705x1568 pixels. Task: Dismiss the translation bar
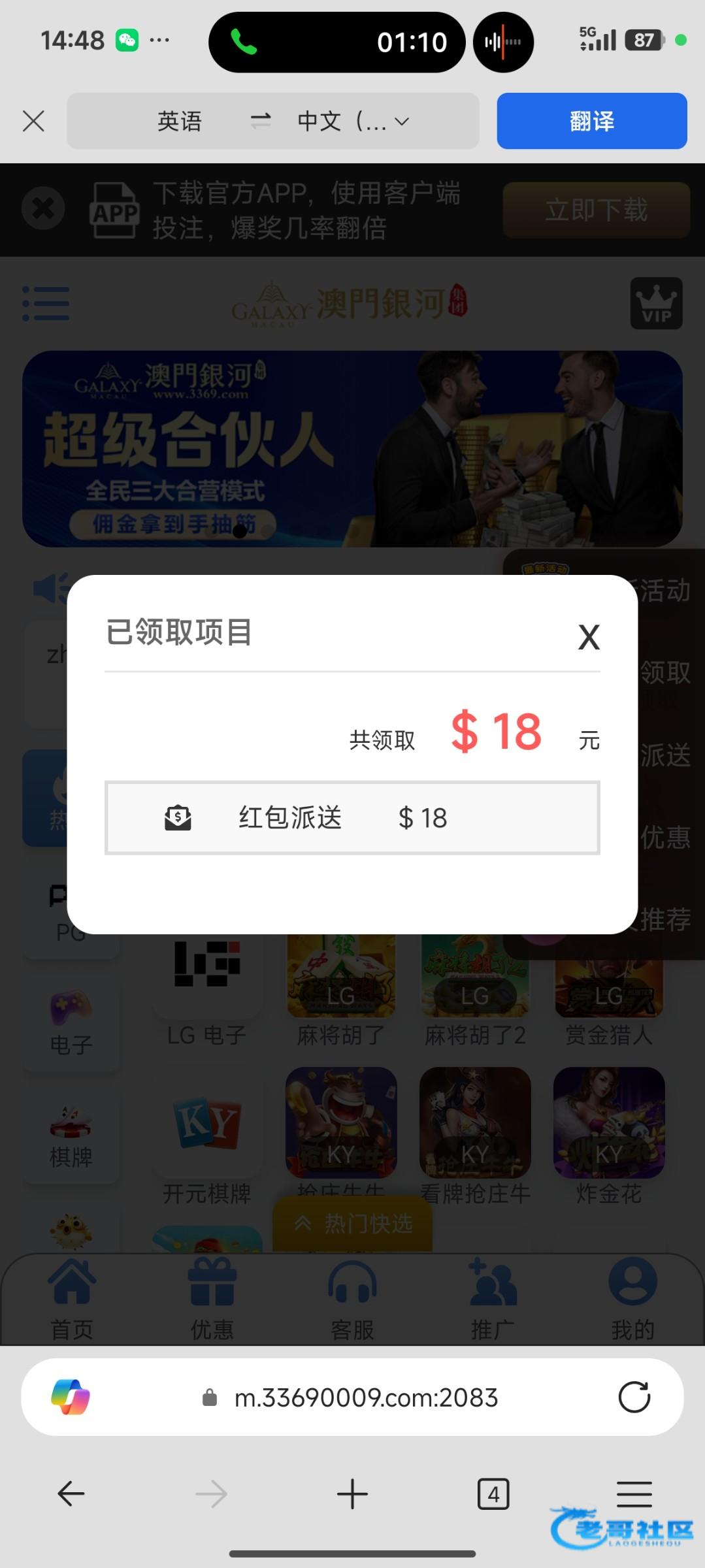[33, 121]
